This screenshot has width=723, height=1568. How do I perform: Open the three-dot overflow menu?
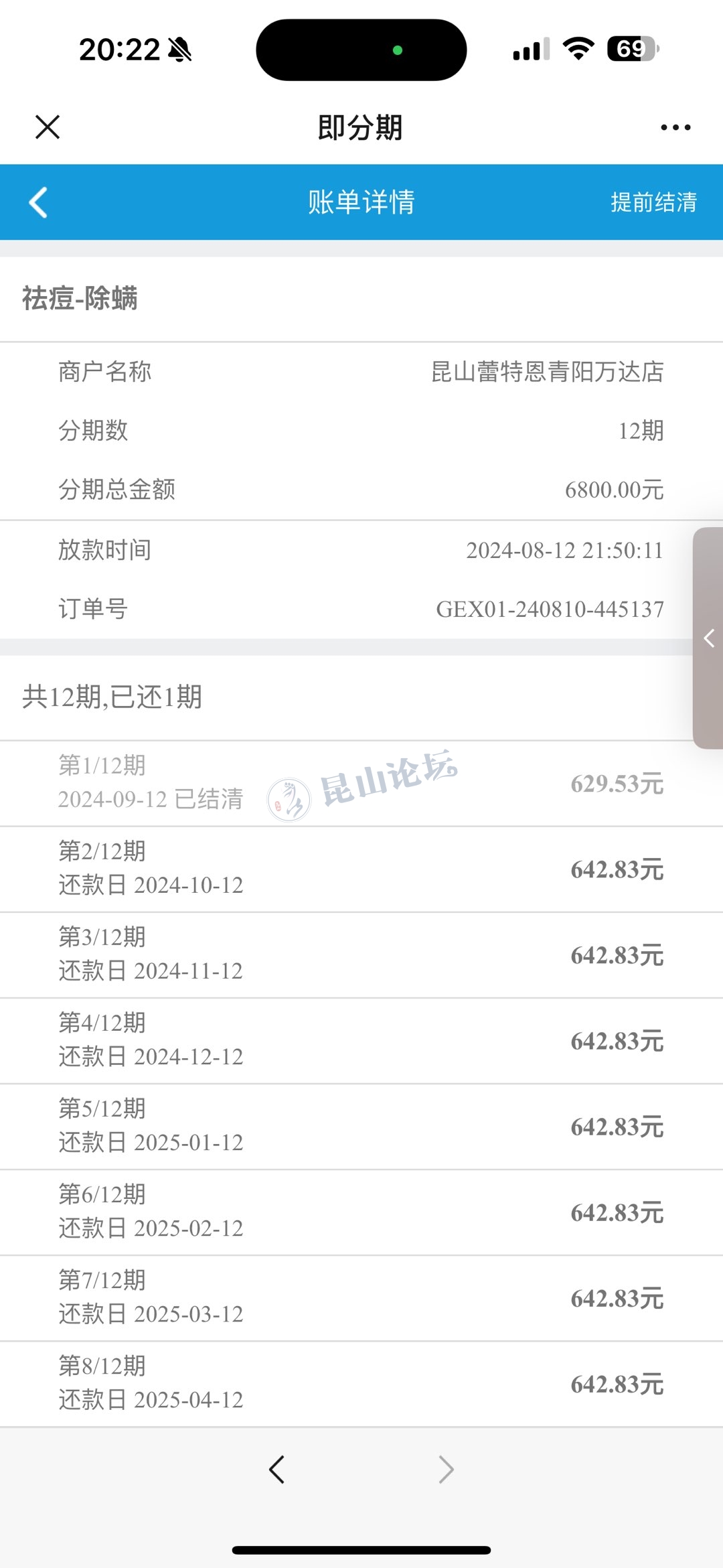675,127
